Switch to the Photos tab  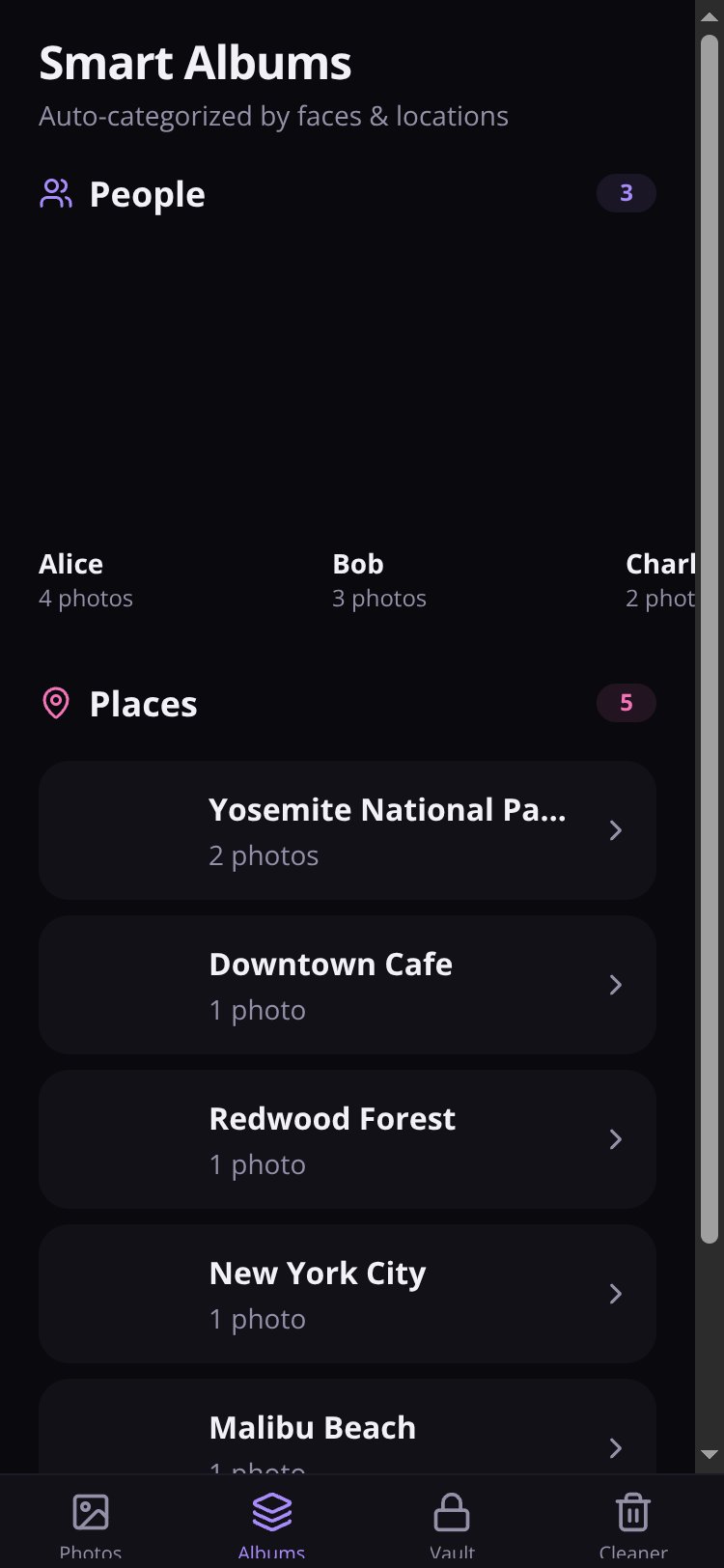[91, 1524]
